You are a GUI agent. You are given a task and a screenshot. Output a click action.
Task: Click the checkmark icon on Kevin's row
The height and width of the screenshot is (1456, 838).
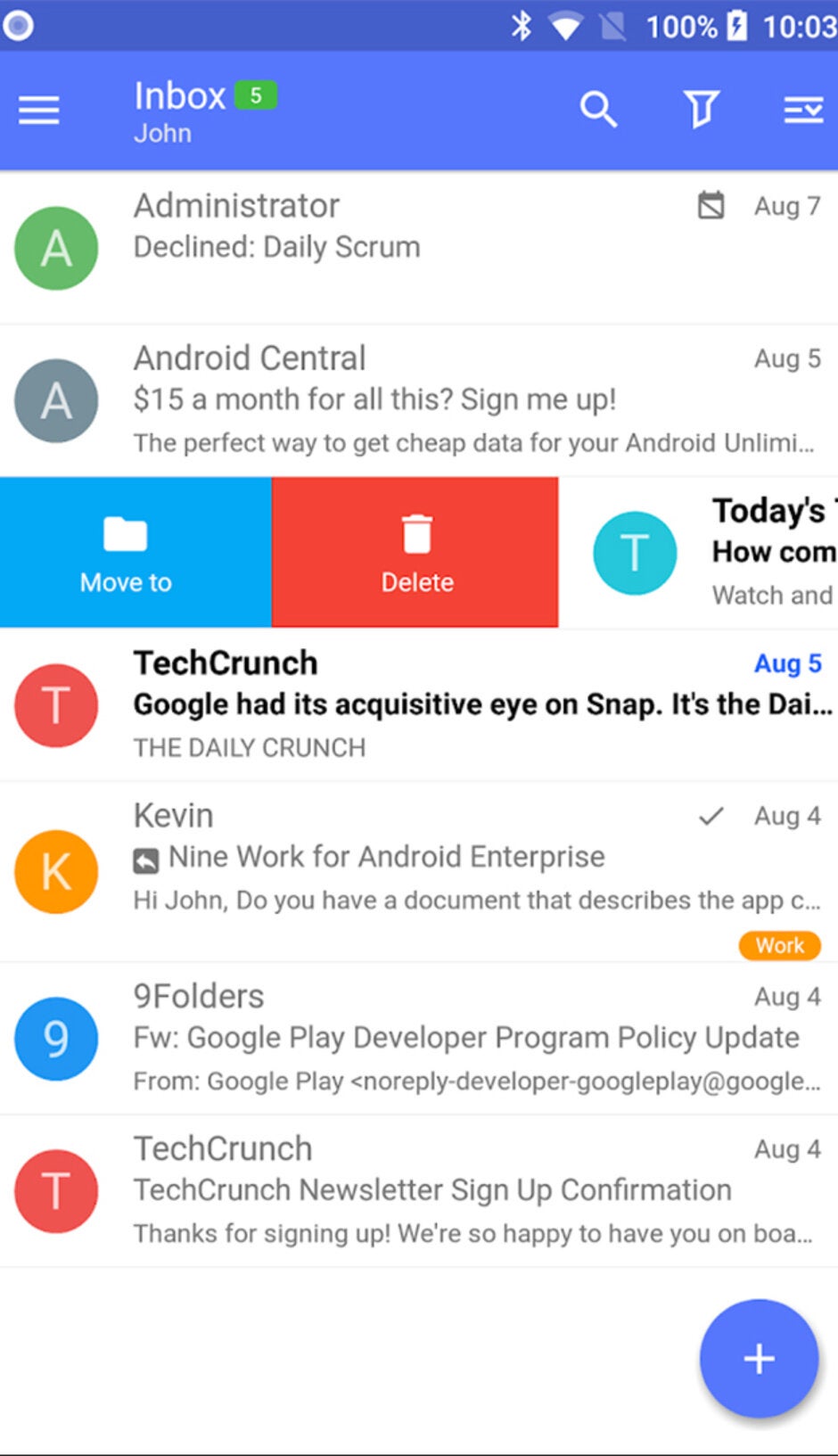pyautogui.click(x=710, y=815)
